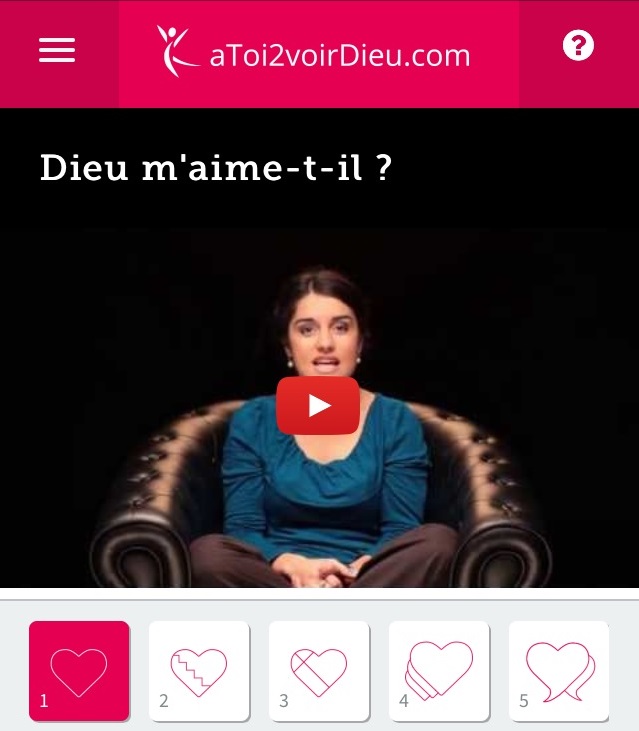Open the help question mark
Viewport: 639px width, 731px height.
[x=578, y=46]
